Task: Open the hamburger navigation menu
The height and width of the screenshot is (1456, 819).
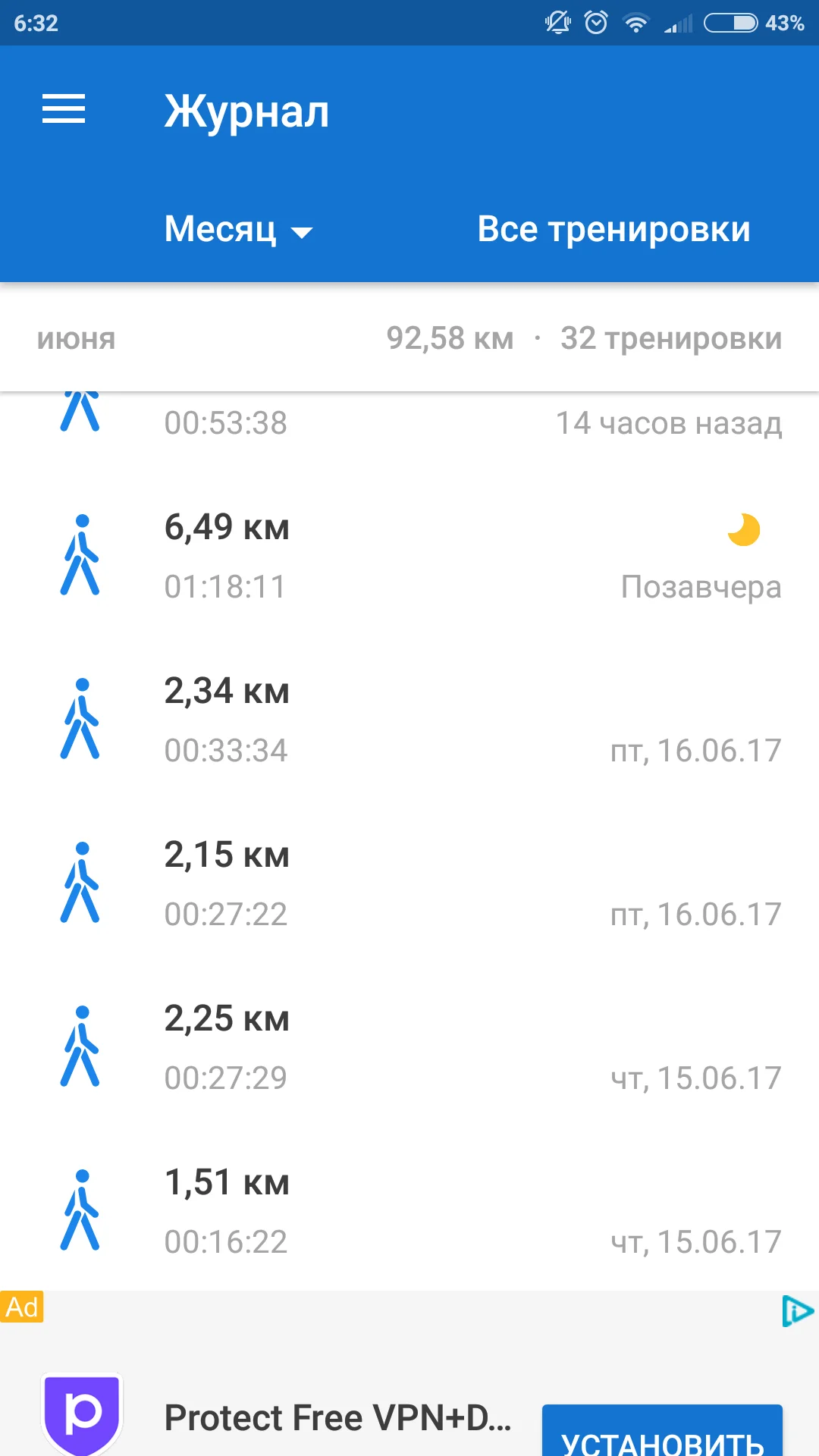Action: coord(64,109)
